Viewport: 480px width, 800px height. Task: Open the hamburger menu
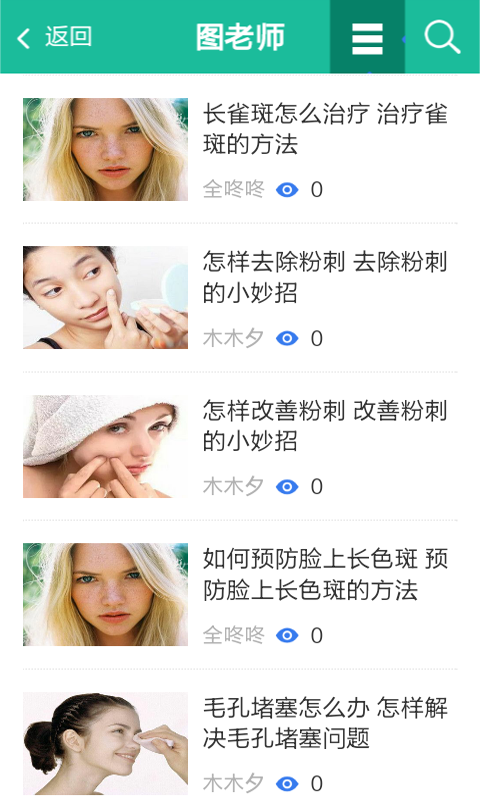click(367, 37)
